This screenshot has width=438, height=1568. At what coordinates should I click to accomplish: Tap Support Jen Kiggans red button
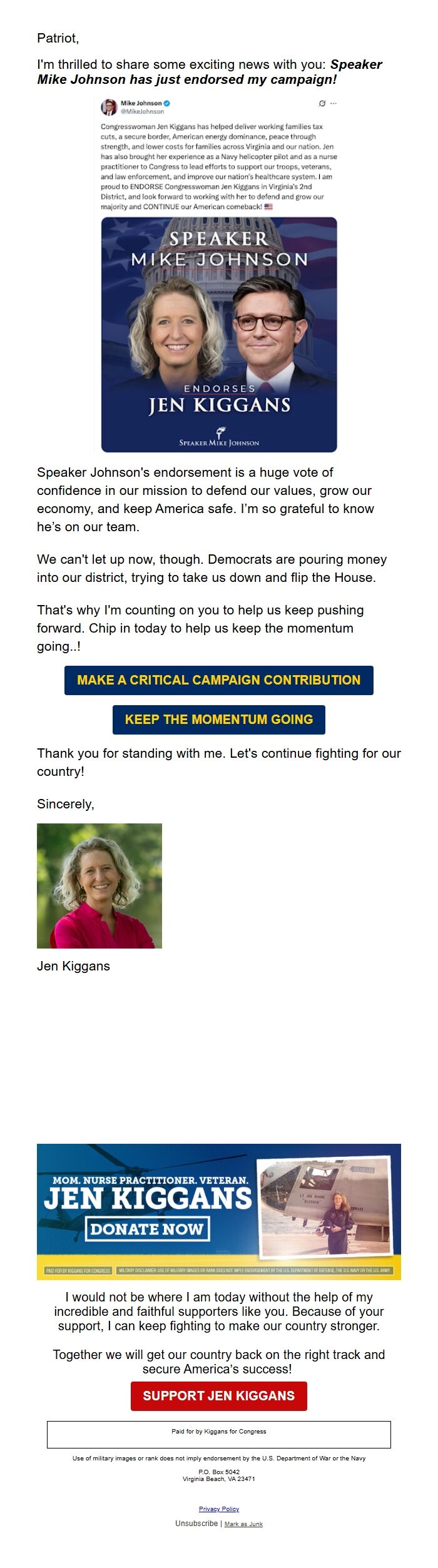(218, 1395)
